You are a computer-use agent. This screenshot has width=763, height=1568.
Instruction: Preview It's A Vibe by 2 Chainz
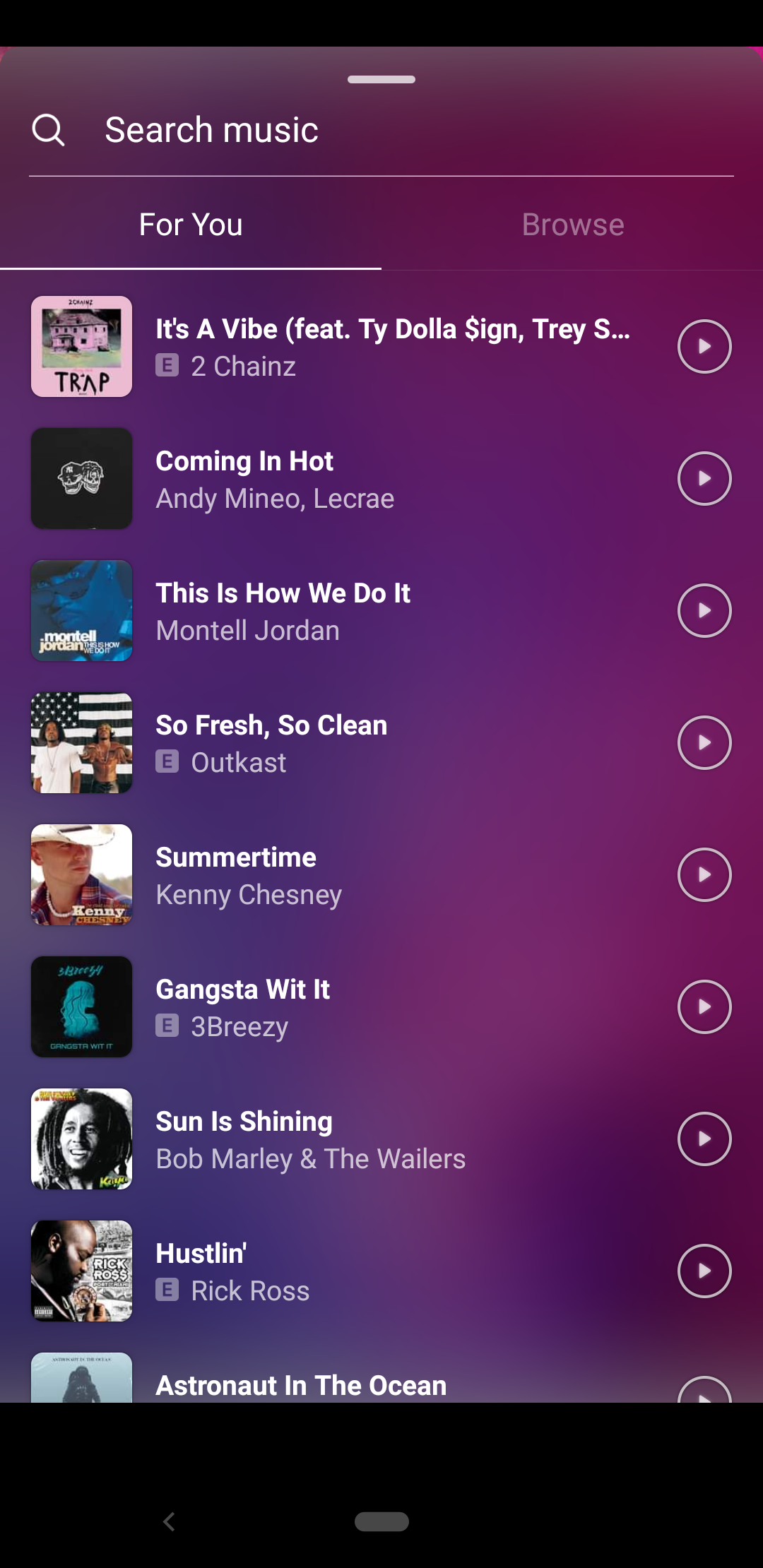point(704,346)
